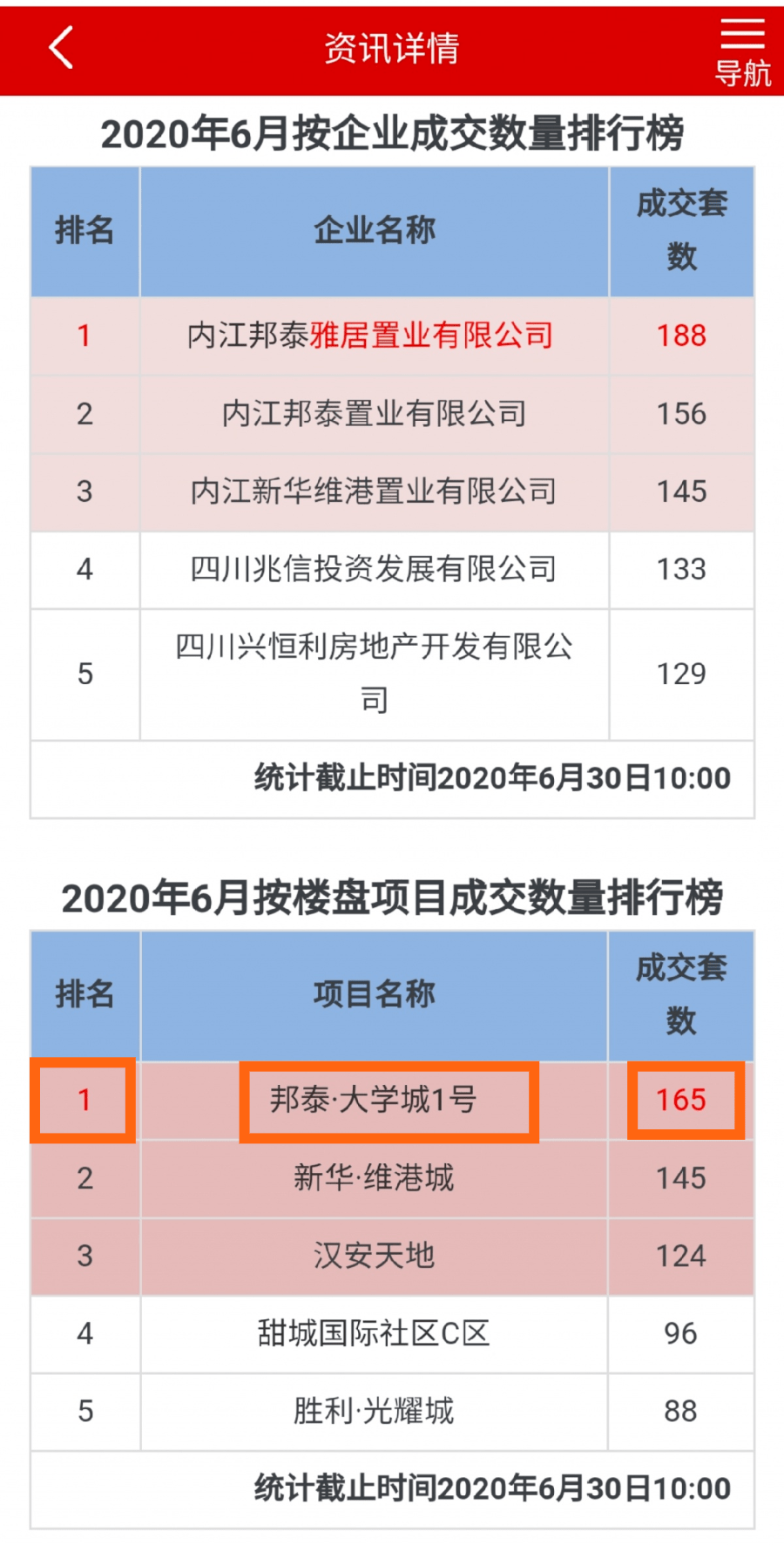
Task: Go back using the header arrow
Action: pos(61,47)
